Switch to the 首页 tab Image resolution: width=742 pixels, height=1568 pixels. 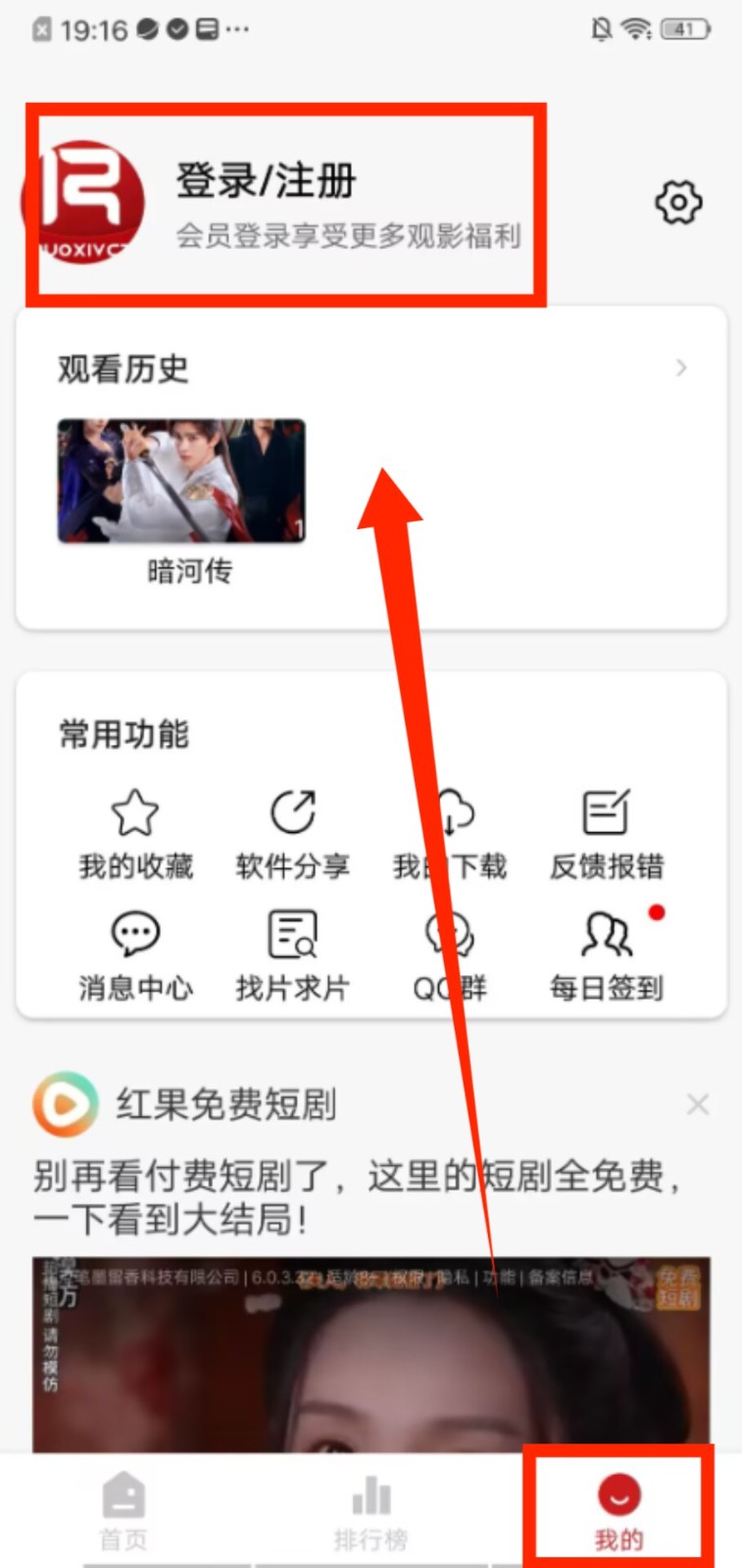point(124,1510)
